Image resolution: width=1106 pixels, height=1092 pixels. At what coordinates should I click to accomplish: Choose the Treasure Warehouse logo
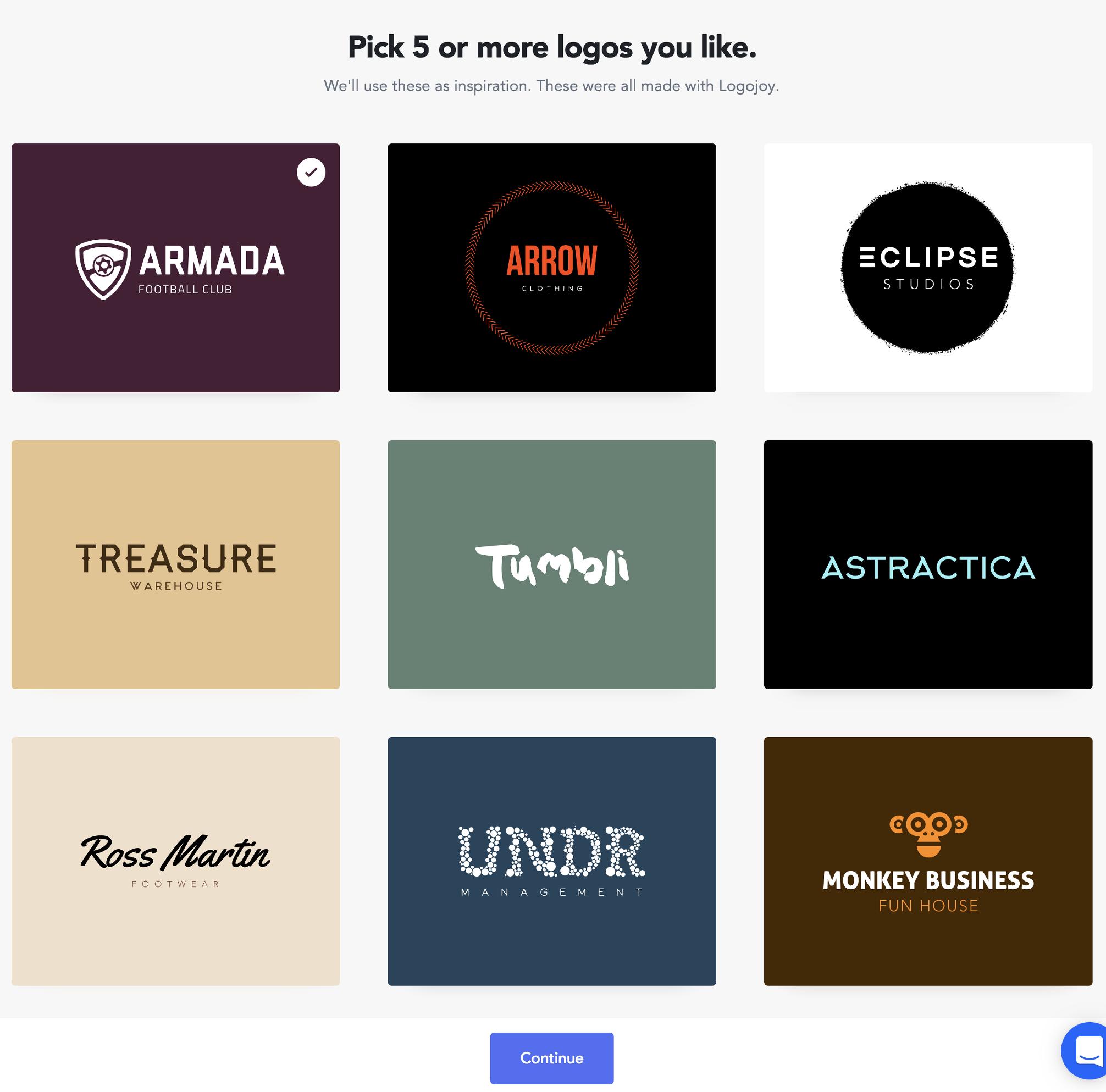[175, 564]
